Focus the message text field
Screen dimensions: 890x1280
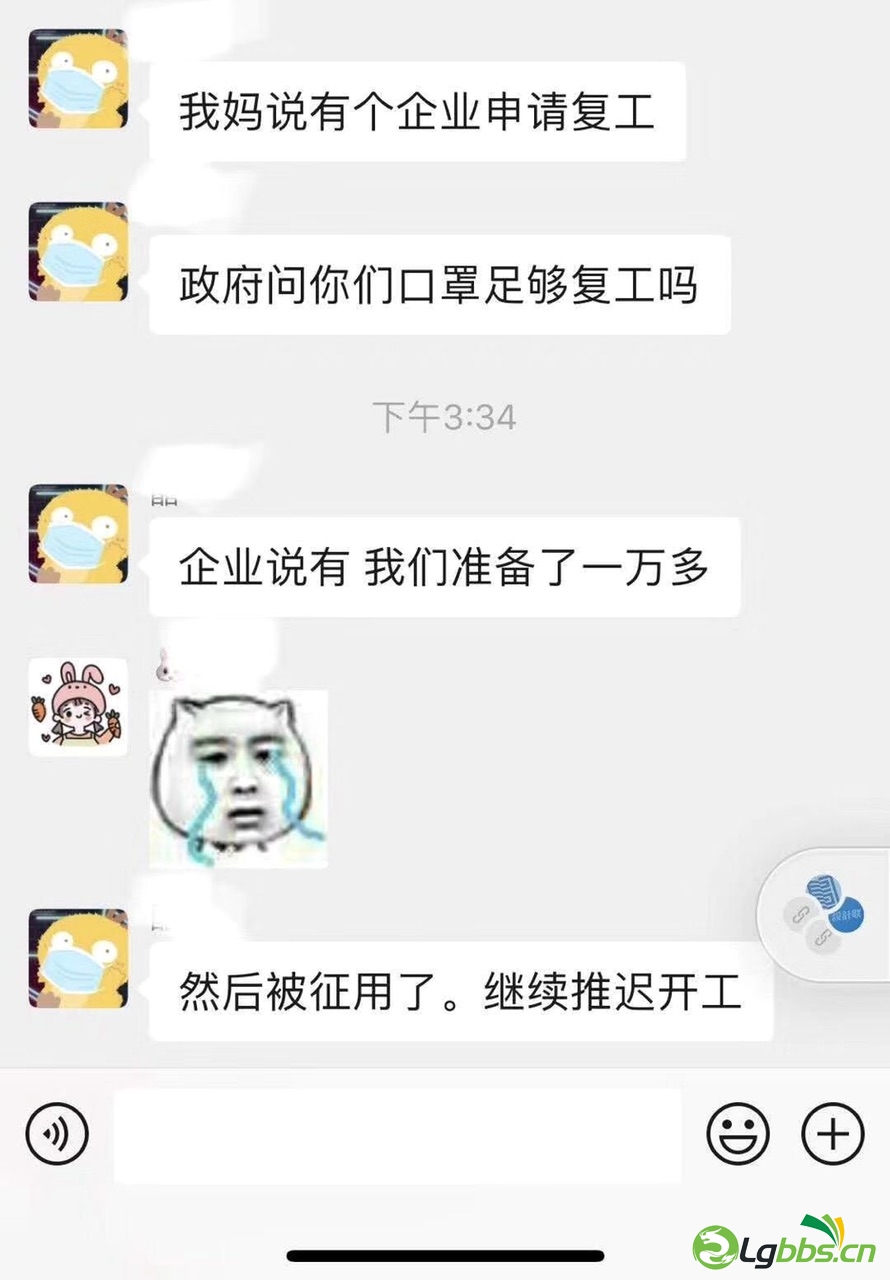coord(398,1135)
